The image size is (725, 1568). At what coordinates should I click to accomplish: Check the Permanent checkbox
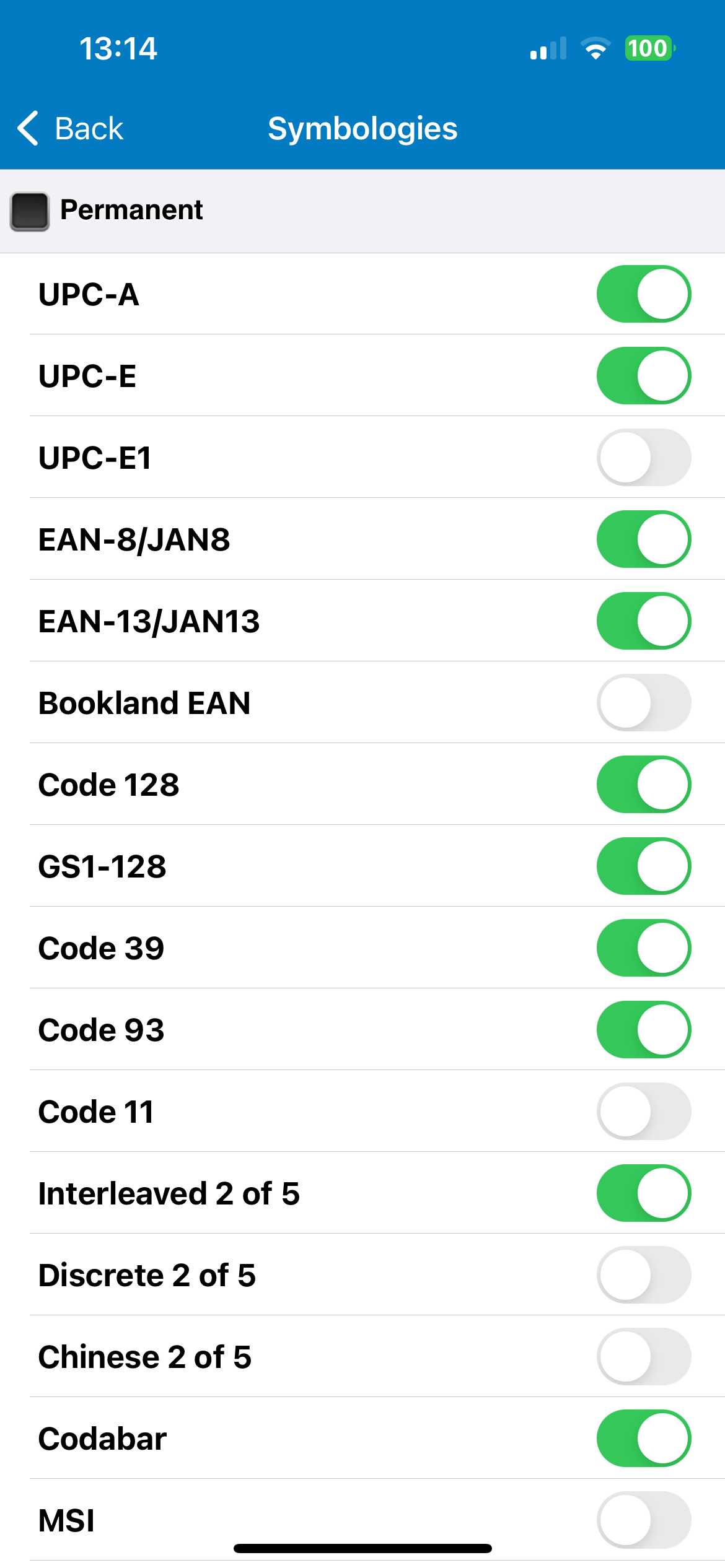(29, 211)
